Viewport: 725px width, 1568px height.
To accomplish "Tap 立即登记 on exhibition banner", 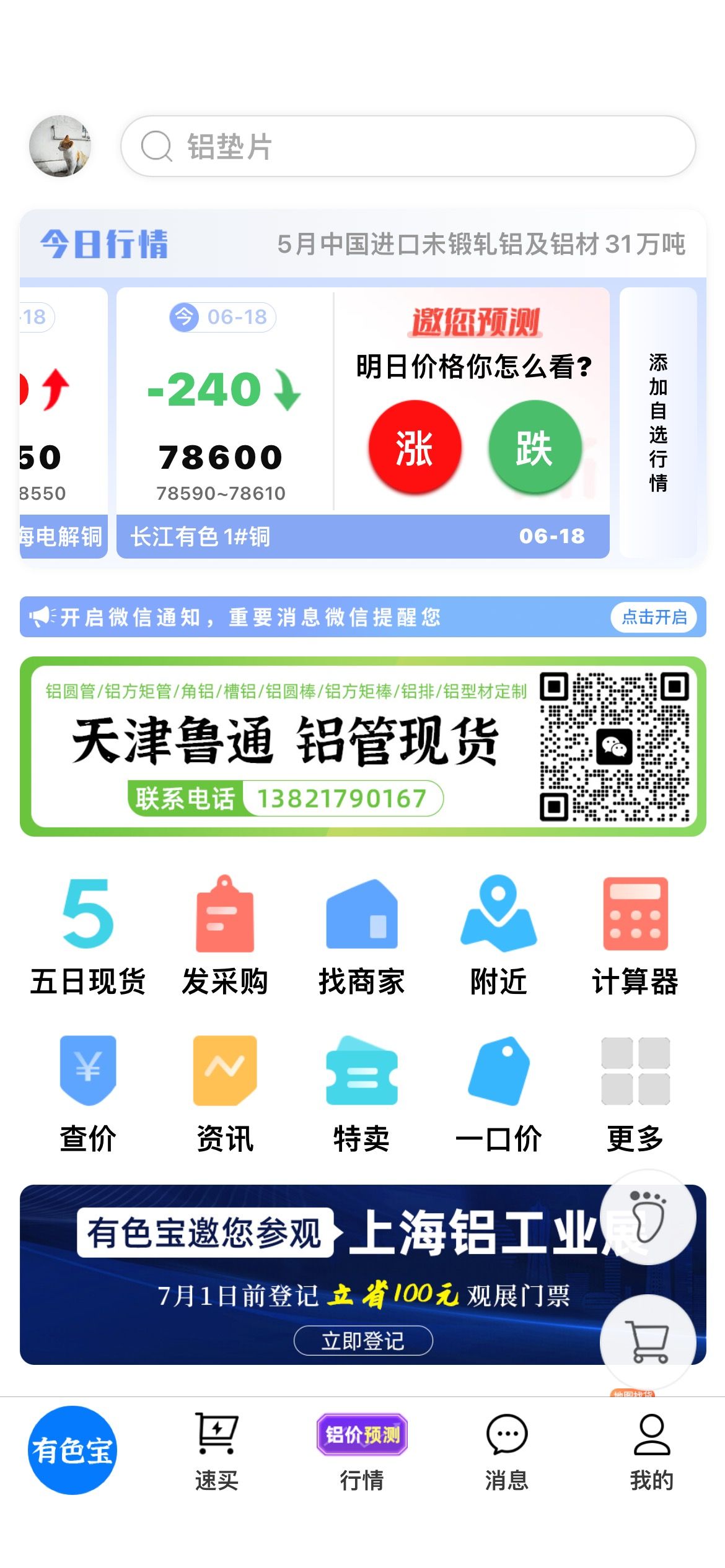I will [363, 1340].
